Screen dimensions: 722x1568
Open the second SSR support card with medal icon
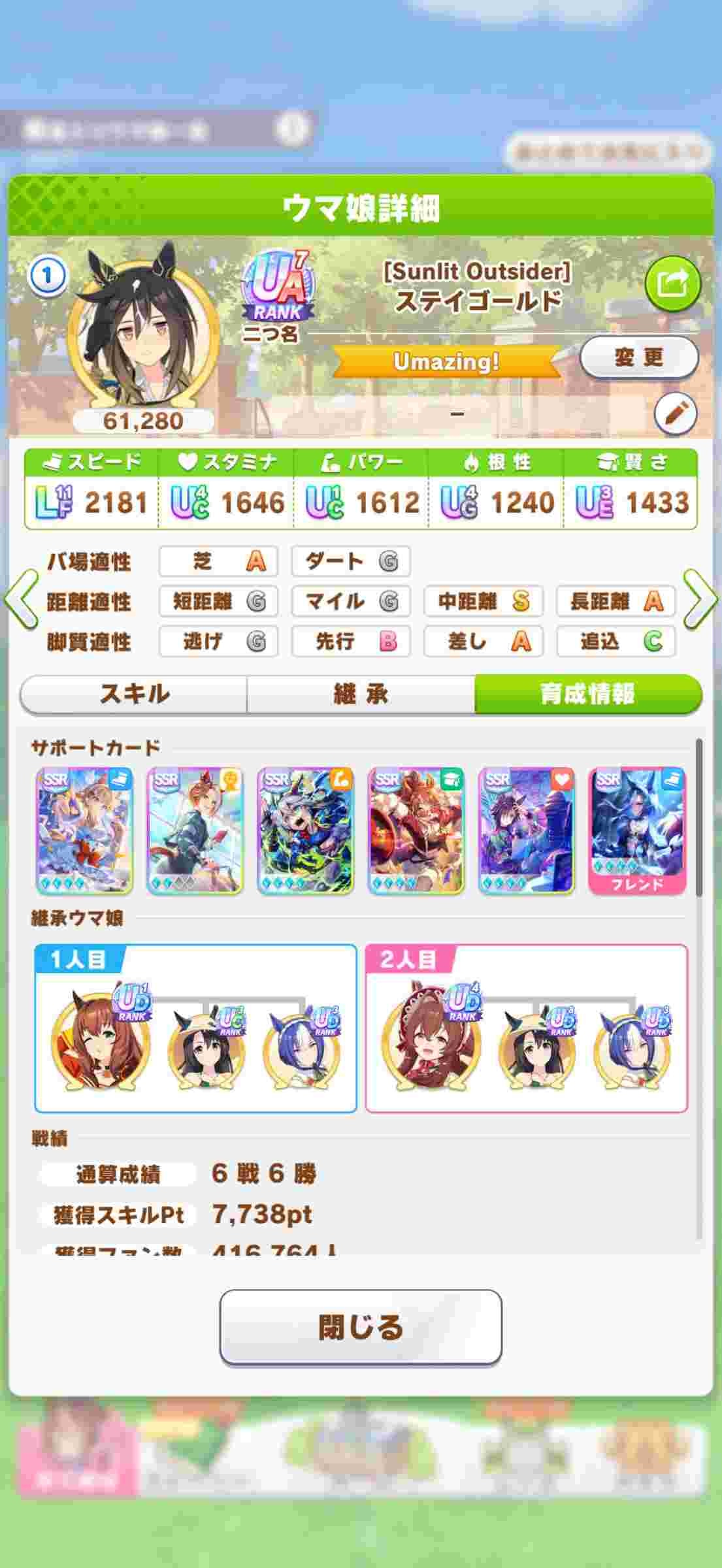pyautogui.click(x=195, y=830)
